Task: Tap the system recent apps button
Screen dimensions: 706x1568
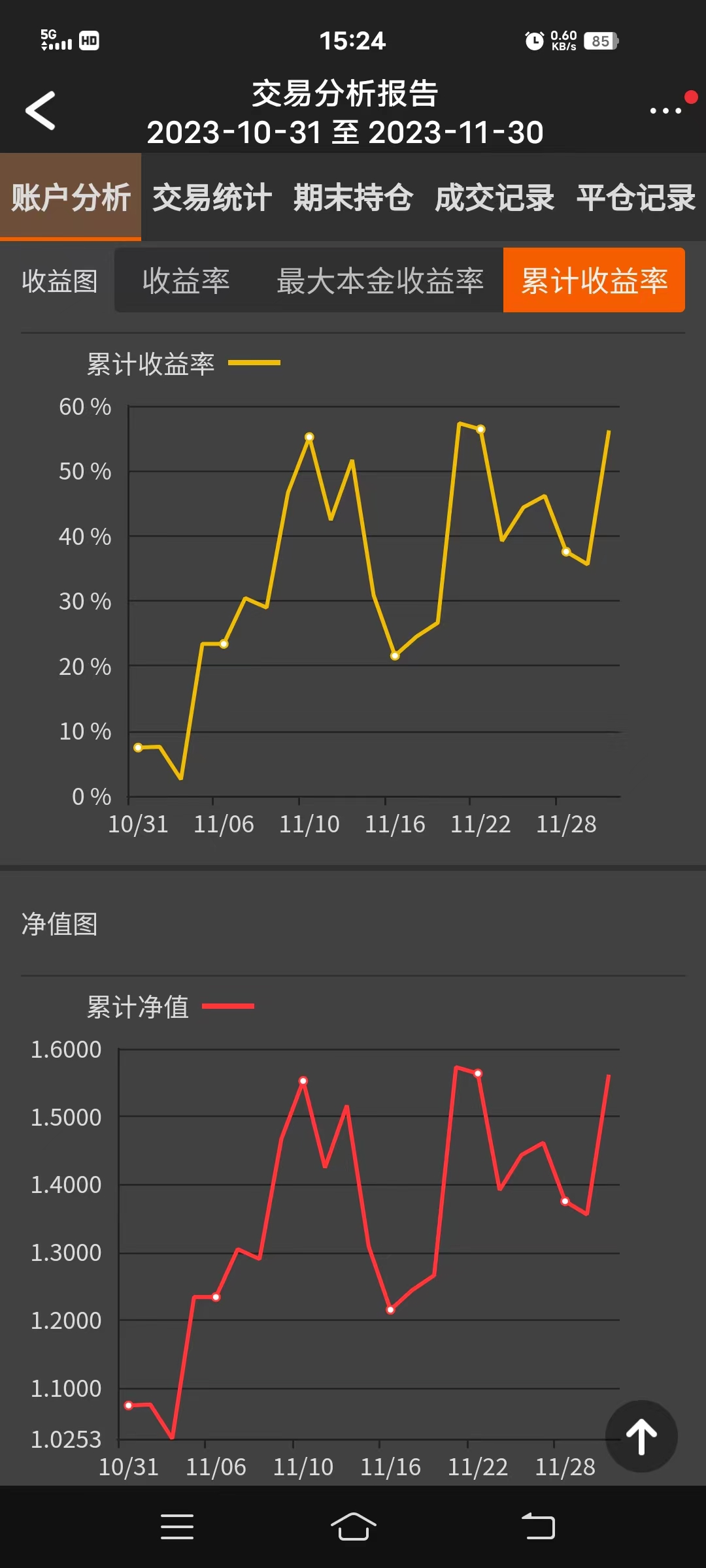Action: coord(177,1527)
